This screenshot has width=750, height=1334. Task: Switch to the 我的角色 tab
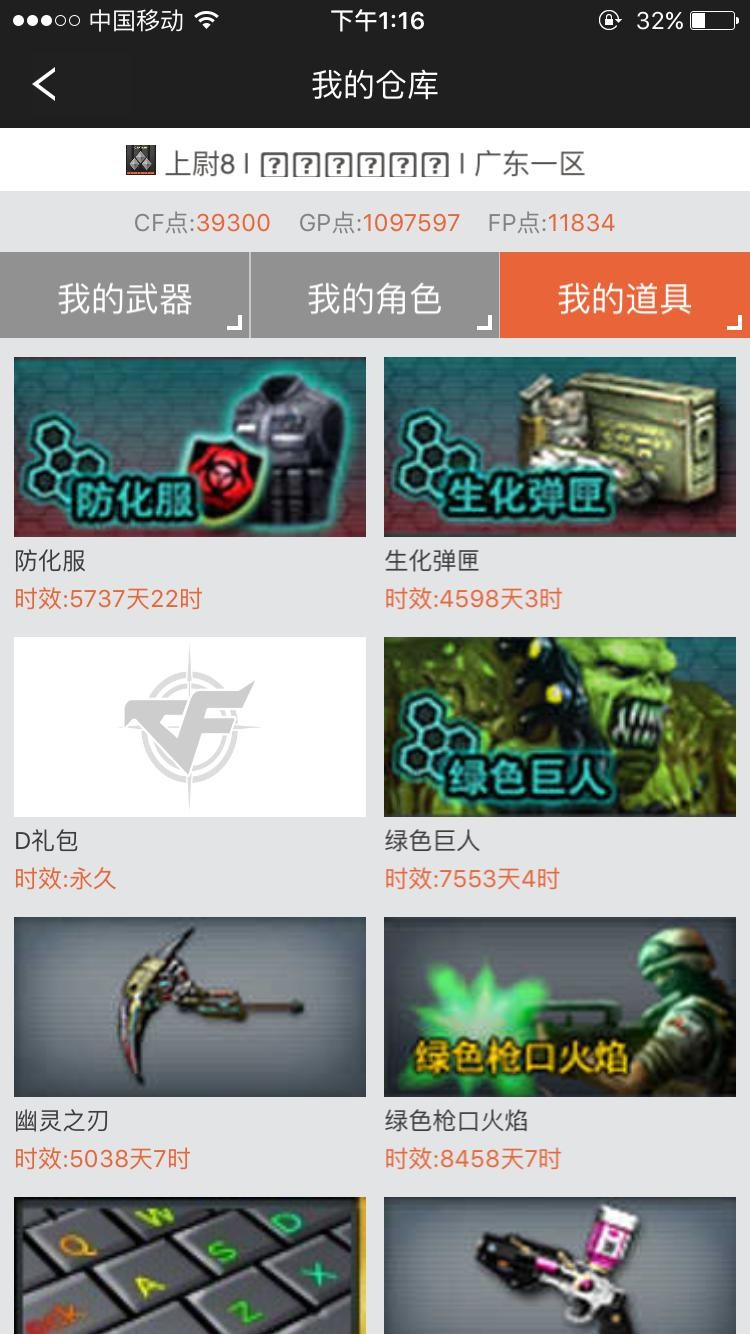coord(374,298)
